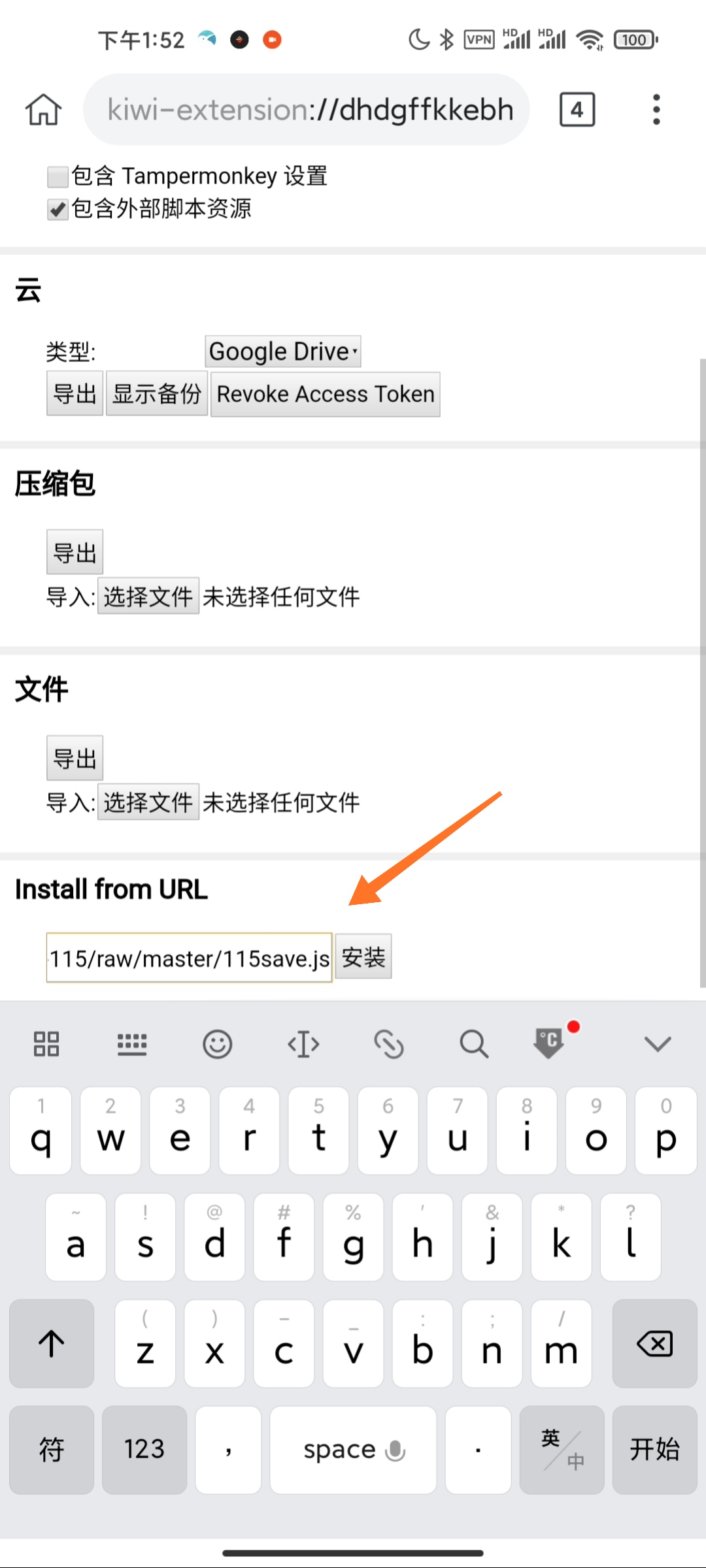The width and height of the screenshot is (706, 1568).
Task: Open the tab switcher showing 4 tabs
Action: pos(577,109)
